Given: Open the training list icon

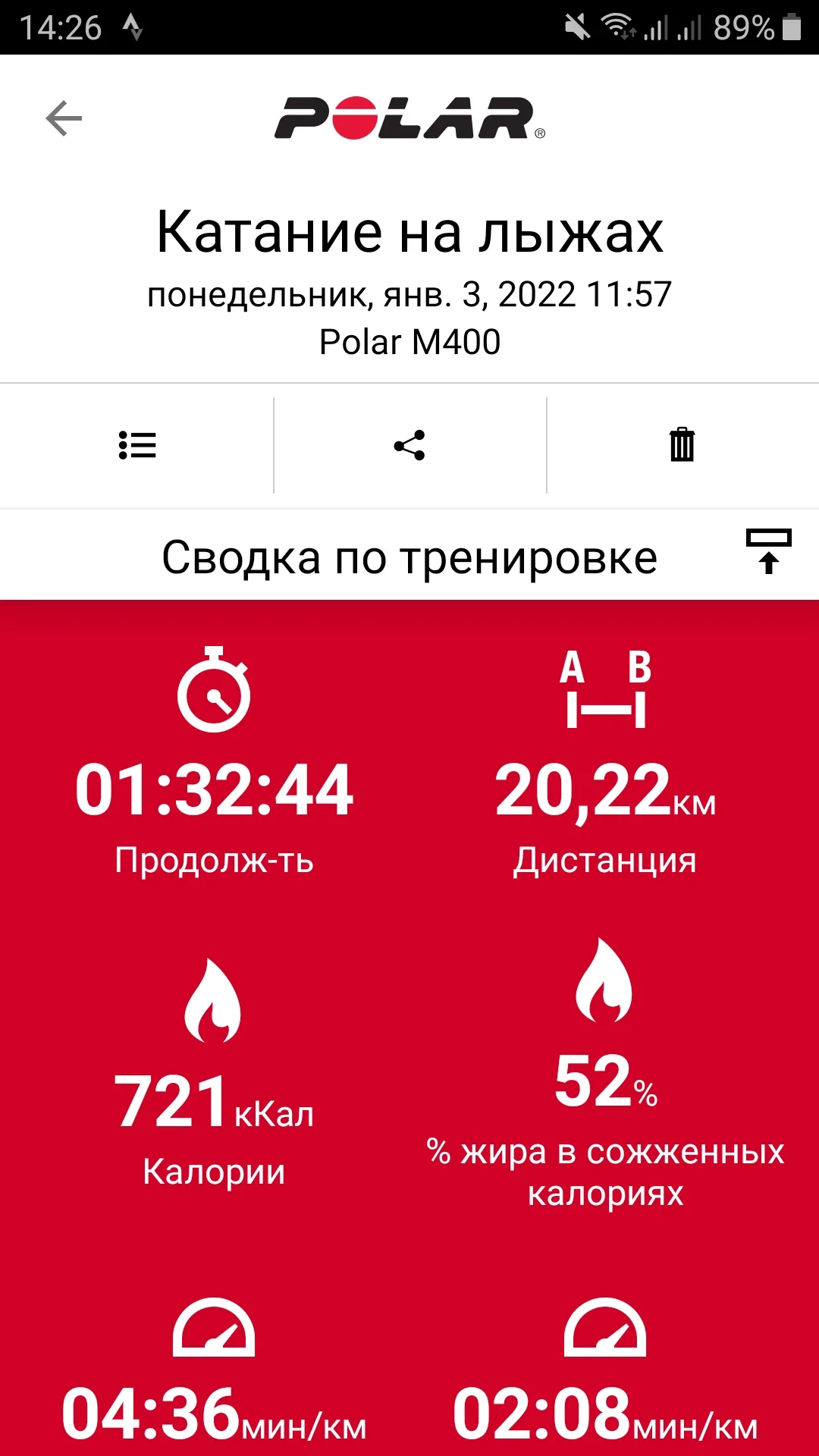Looking at the screenshot, I should coord(137,445).
